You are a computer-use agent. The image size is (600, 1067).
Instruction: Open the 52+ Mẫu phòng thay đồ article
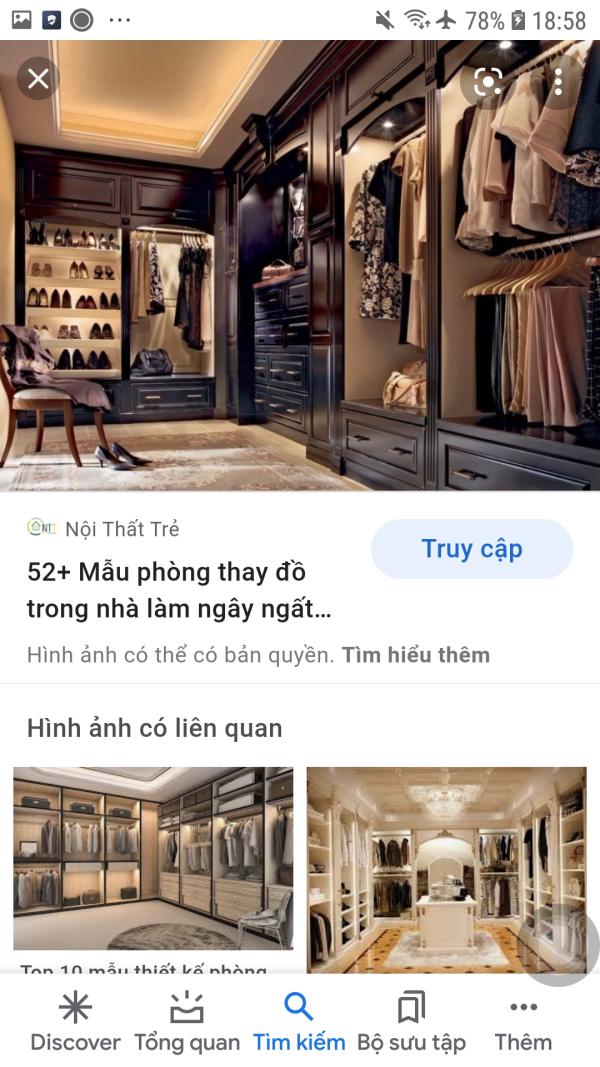point(179,591)
